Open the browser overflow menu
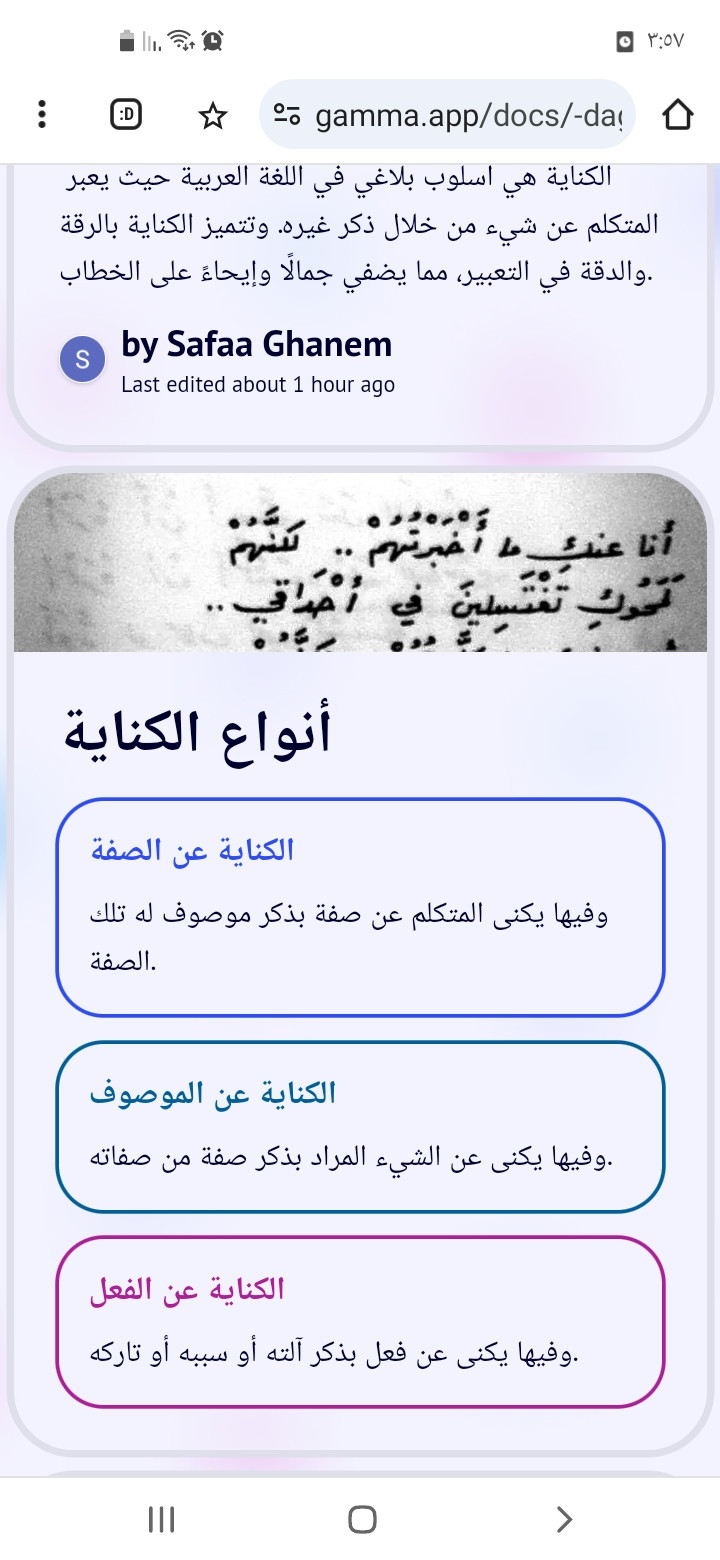This screenshot has height=1560, width=720. click(x=41, y=115)
